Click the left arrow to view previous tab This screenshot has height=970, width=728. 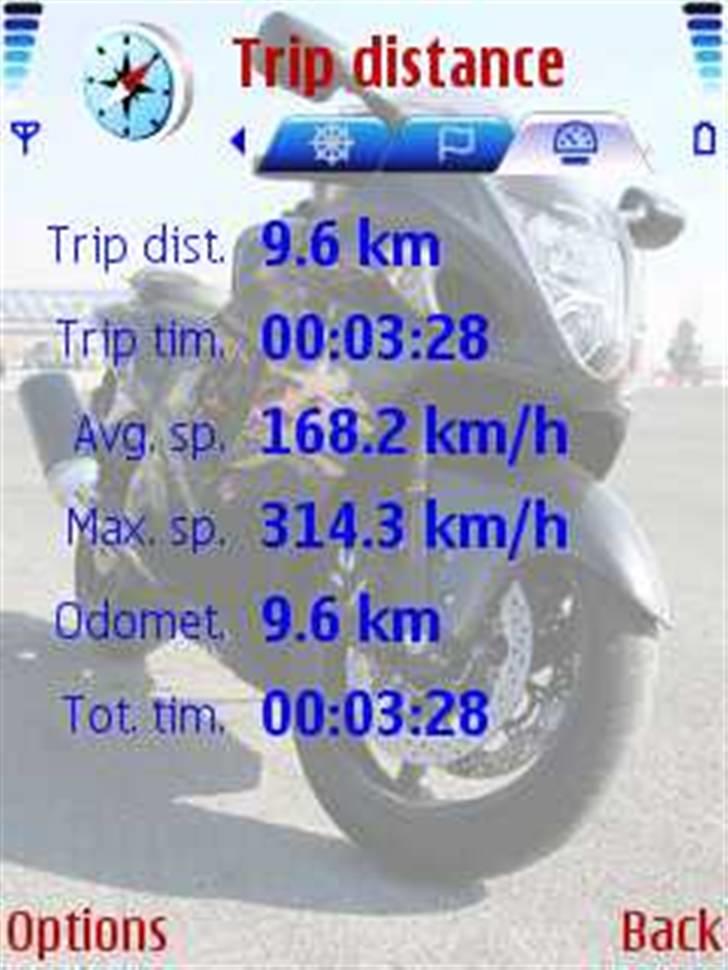237,140
